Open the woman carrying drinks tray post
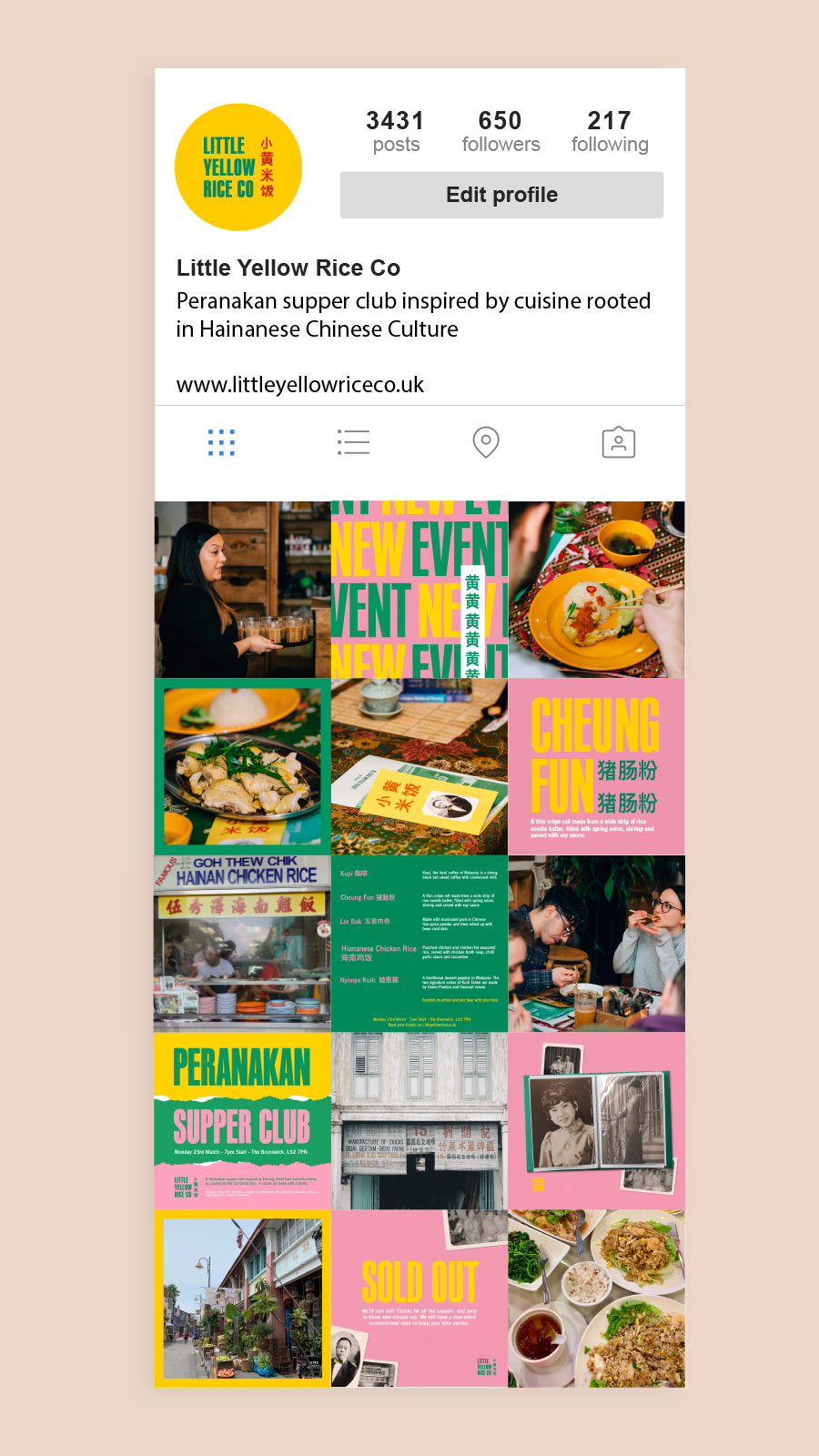 [x=242, y=590]
